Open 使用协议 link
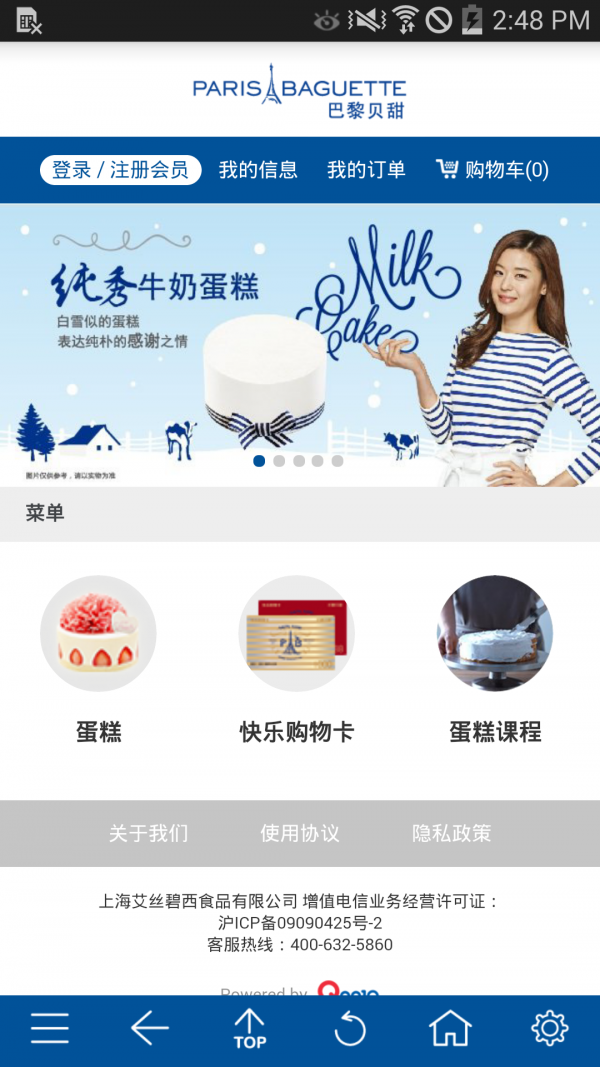 click(300, 833)
